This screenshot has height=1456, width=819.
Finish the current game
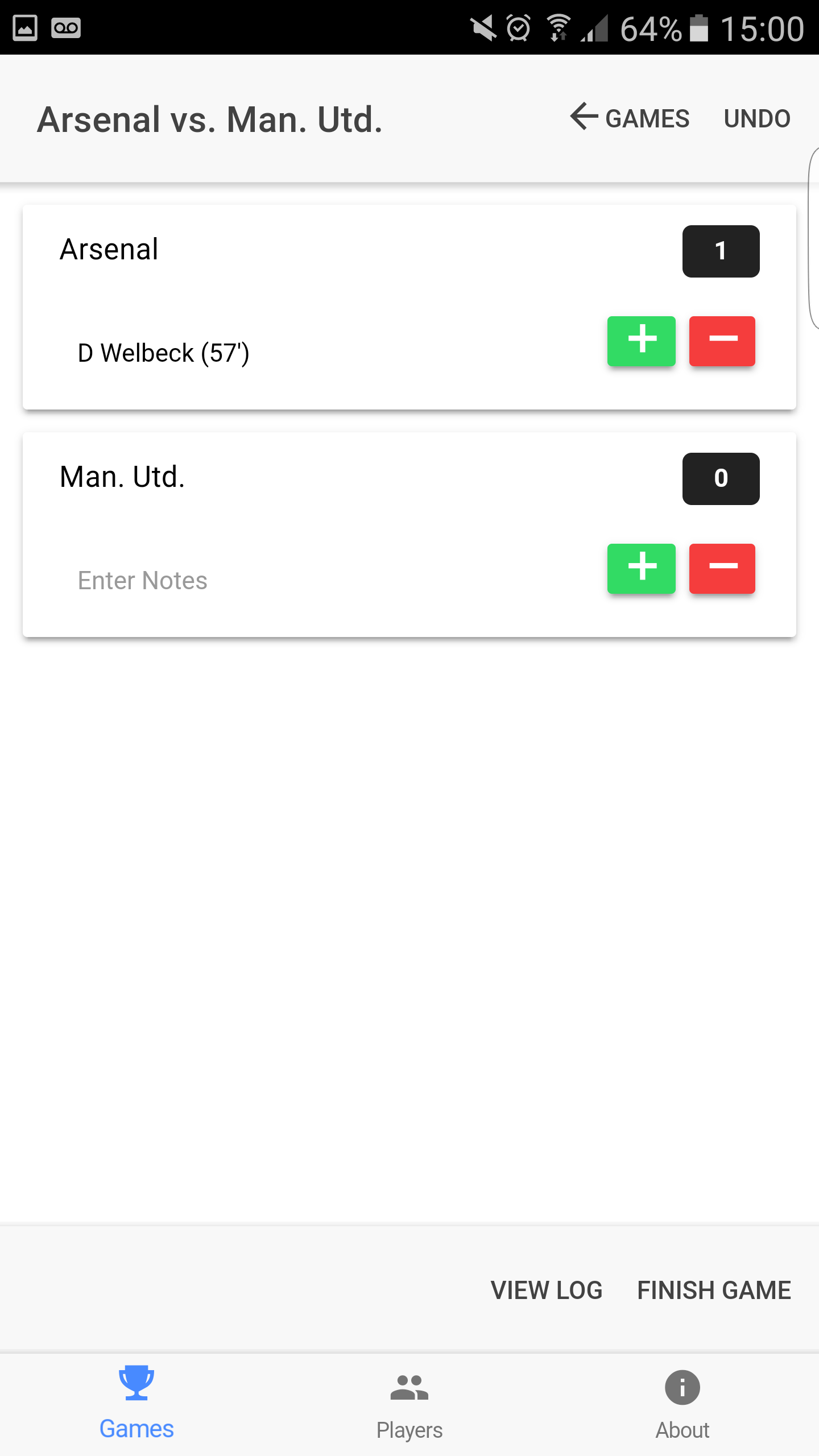pos(714,1290)
